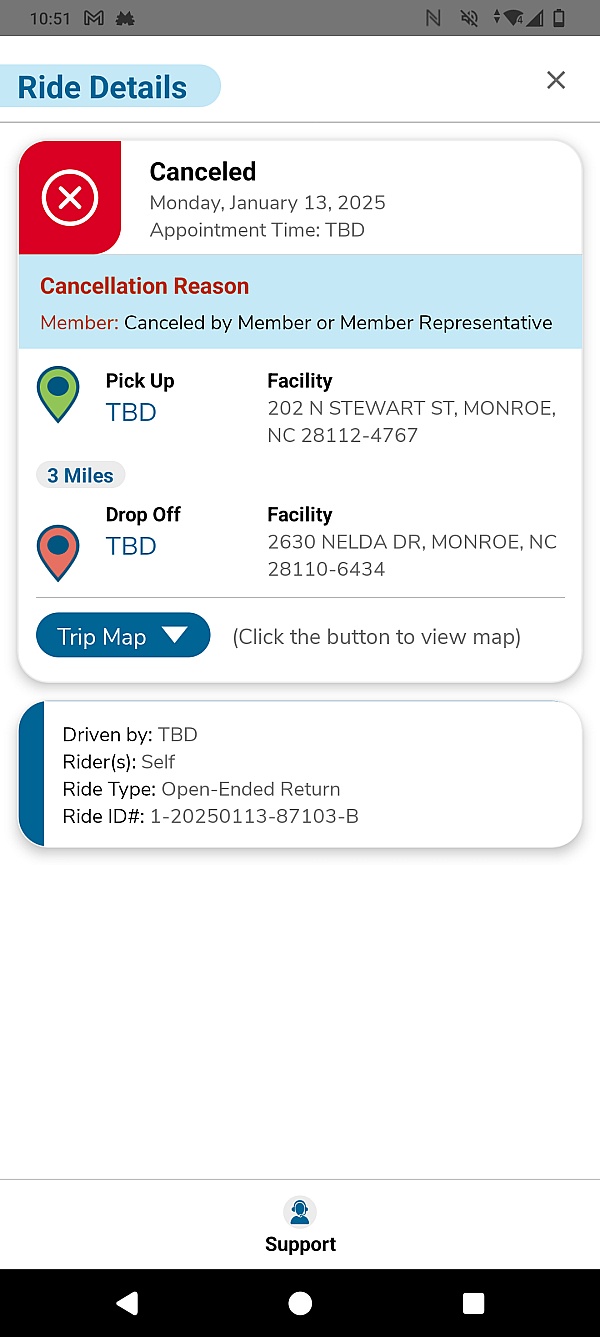Image resolution: width=600 pixels, height=1337 pixels.
Task: Go to the phone's home screen
Action: click(300, 1302)
